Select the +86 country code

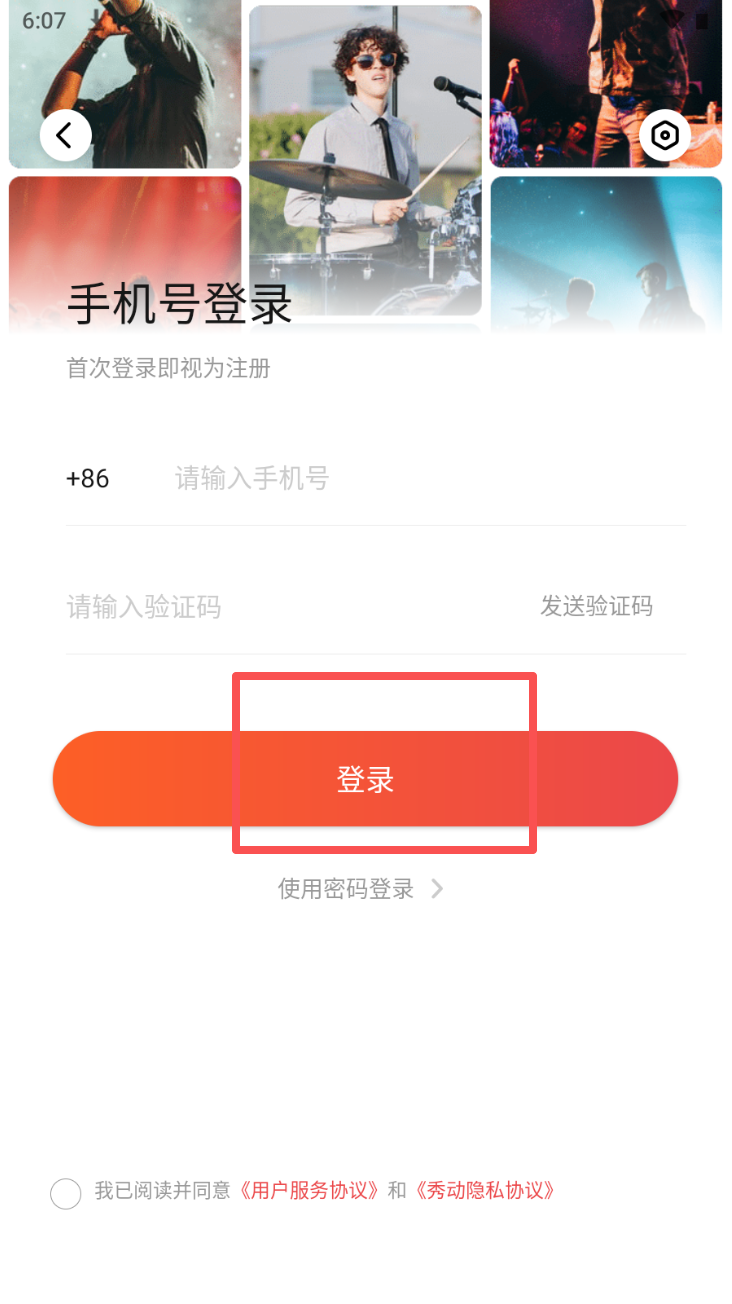click(88, 479)
